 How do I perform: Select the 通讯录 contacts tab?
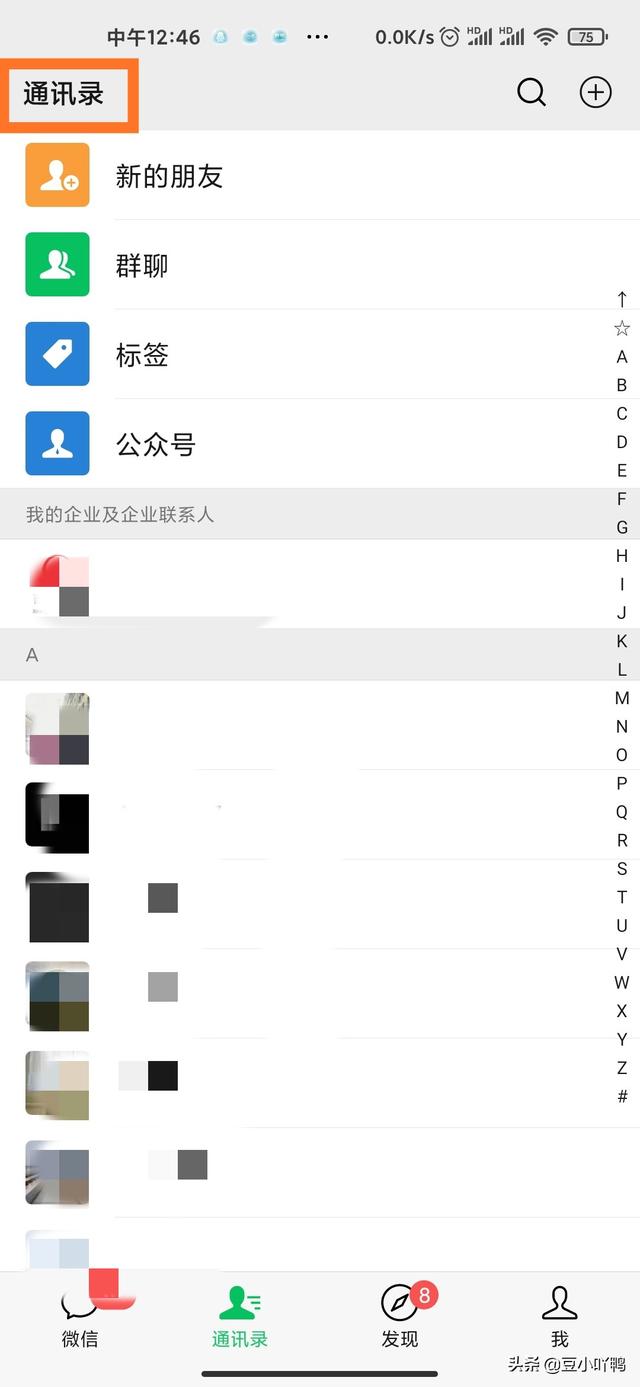(x=240, y=1317)
